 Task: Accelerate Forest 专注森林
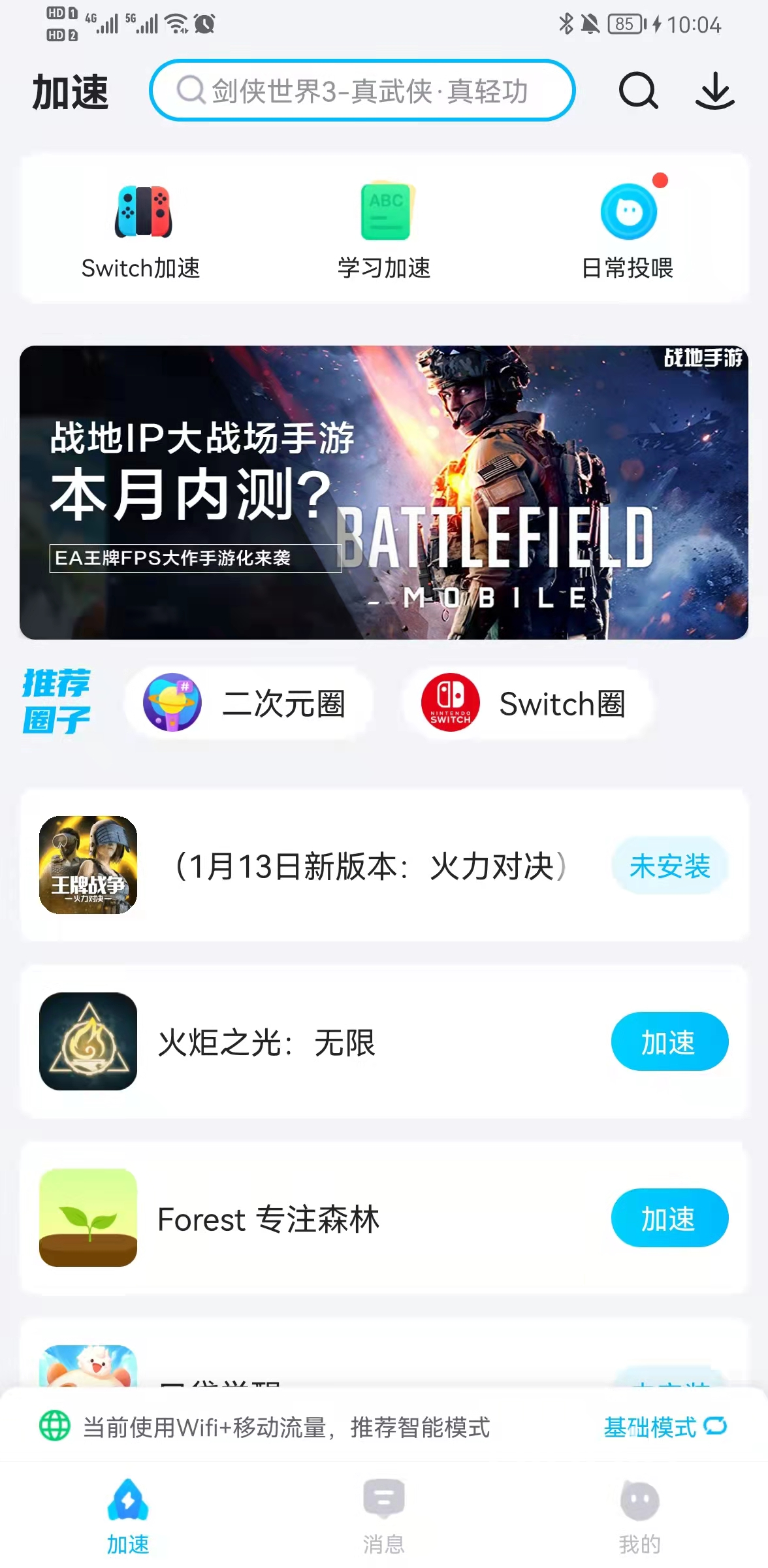[x=669, y=1218]
